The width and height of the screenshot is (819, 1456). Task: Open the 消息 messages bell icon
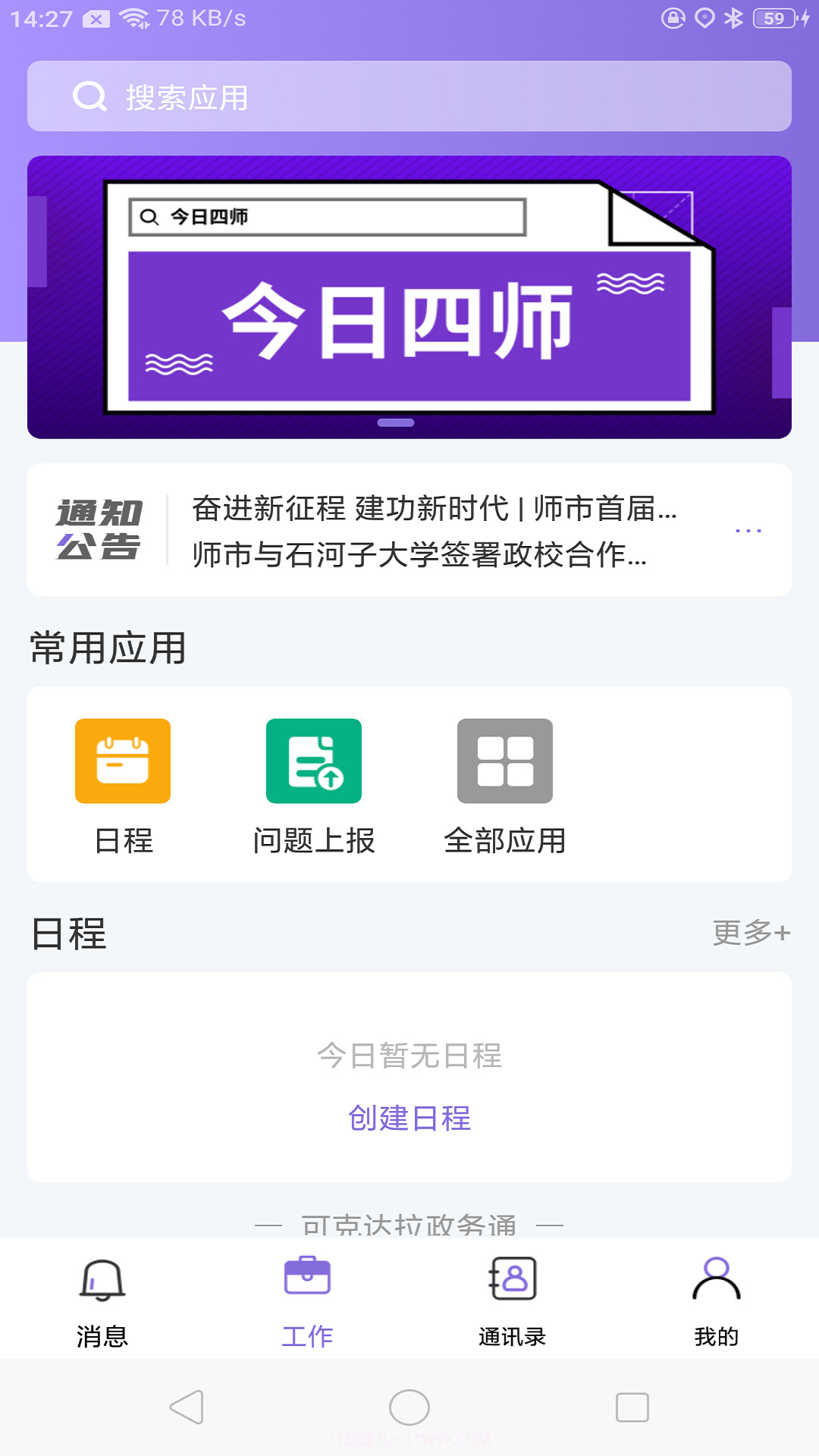coord(102,1279)
